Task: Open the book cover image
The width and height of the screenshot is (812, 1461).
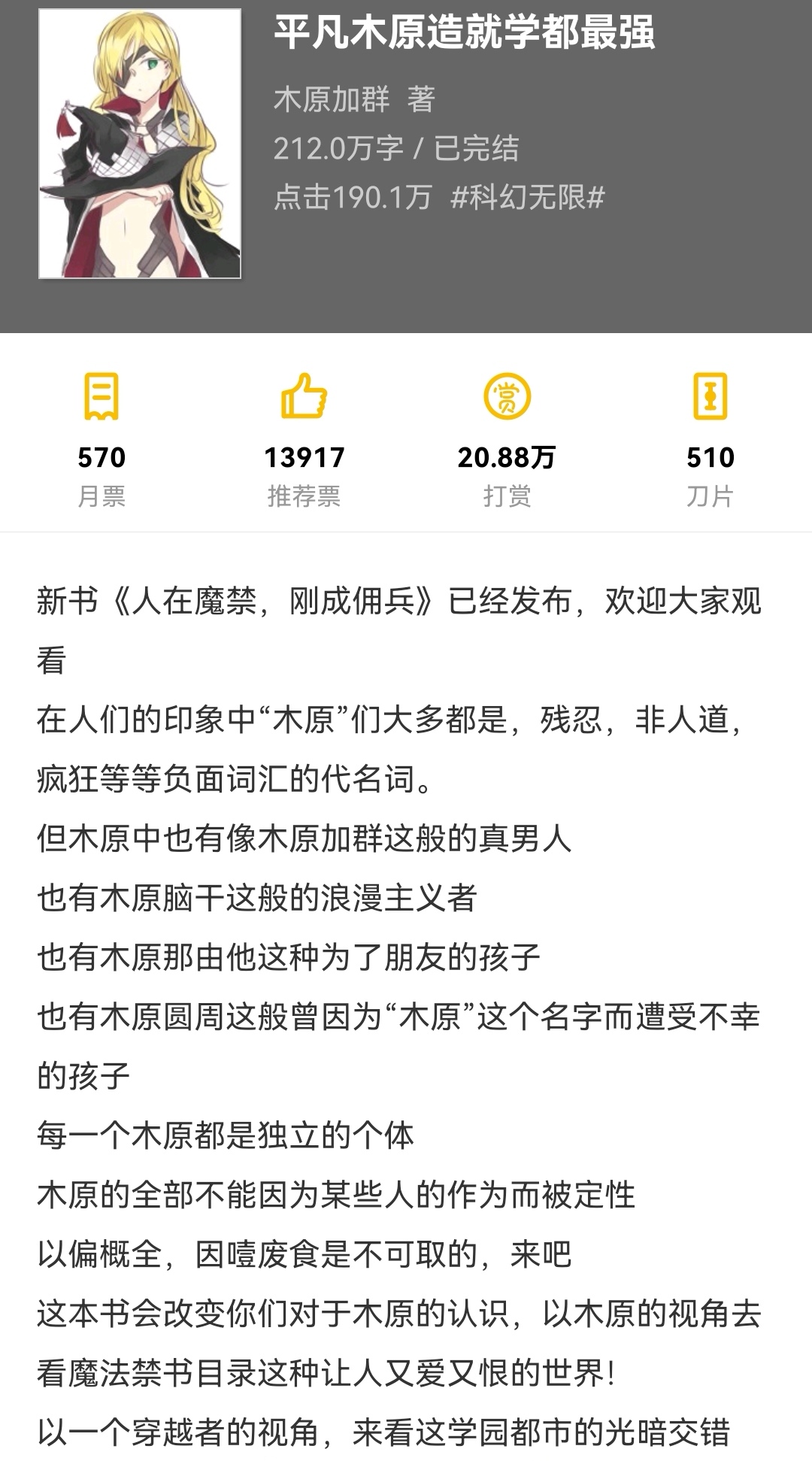Action: click(x=140, y=144)
